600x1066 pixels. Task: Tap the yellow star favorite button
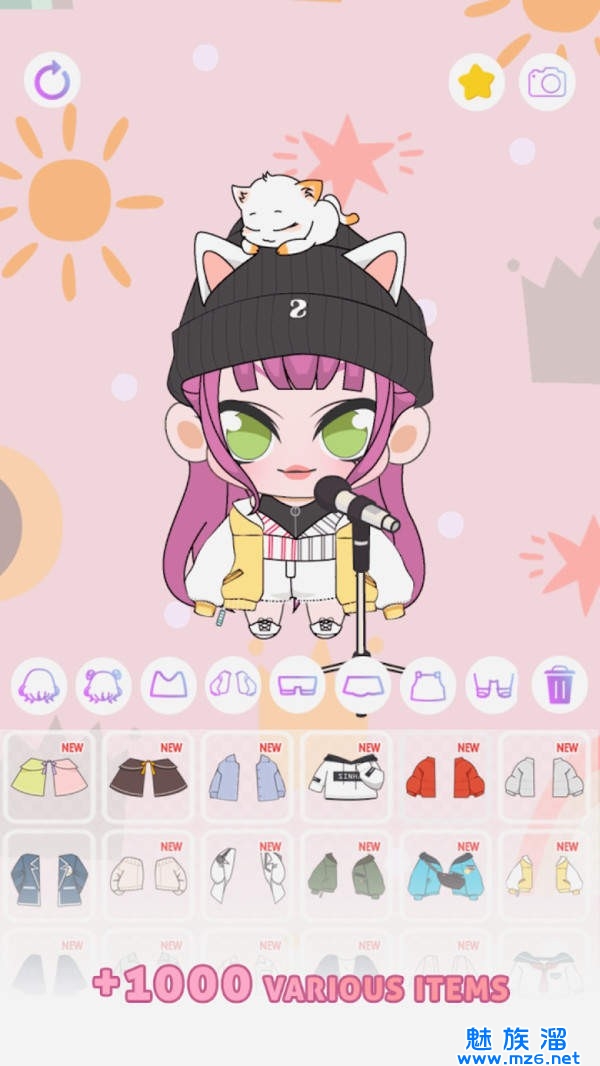pyautogui.click(x=477, y=82)
